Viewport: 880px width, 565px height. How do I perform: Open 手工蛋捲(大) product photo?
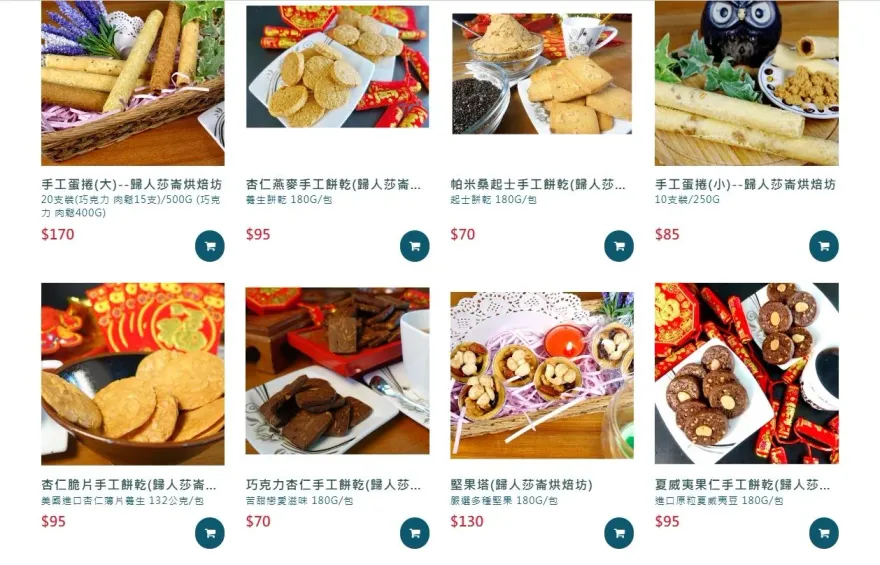tap(133, 85)
